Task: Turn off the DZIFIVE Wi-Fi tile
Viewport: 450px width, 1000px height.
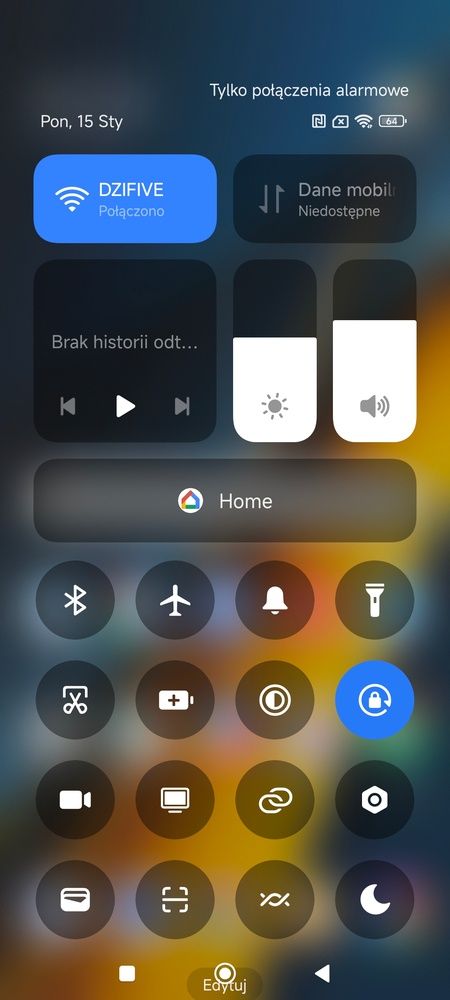Action: [125, 198]
